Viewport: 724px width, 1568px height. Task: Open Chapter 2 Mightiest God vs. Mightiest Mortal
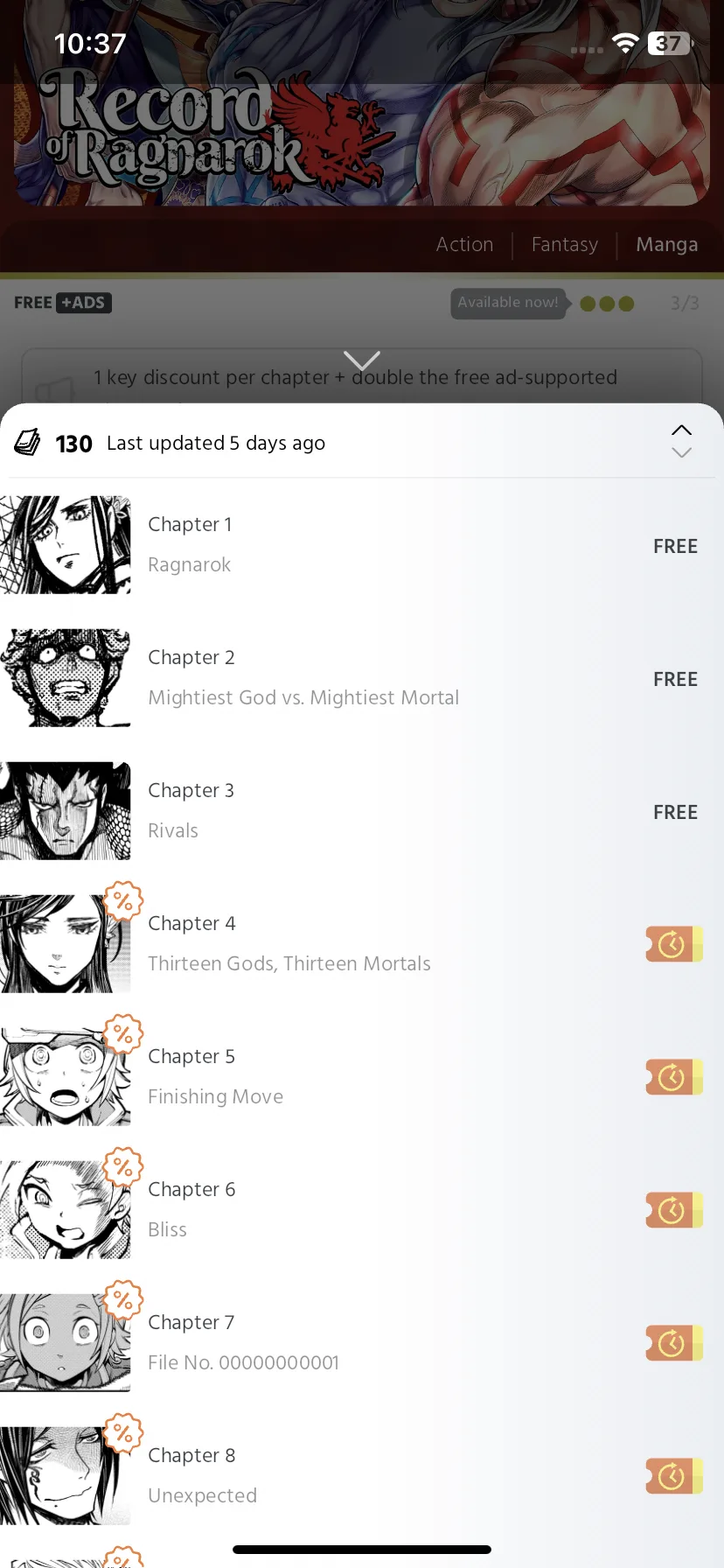(362, 678)
